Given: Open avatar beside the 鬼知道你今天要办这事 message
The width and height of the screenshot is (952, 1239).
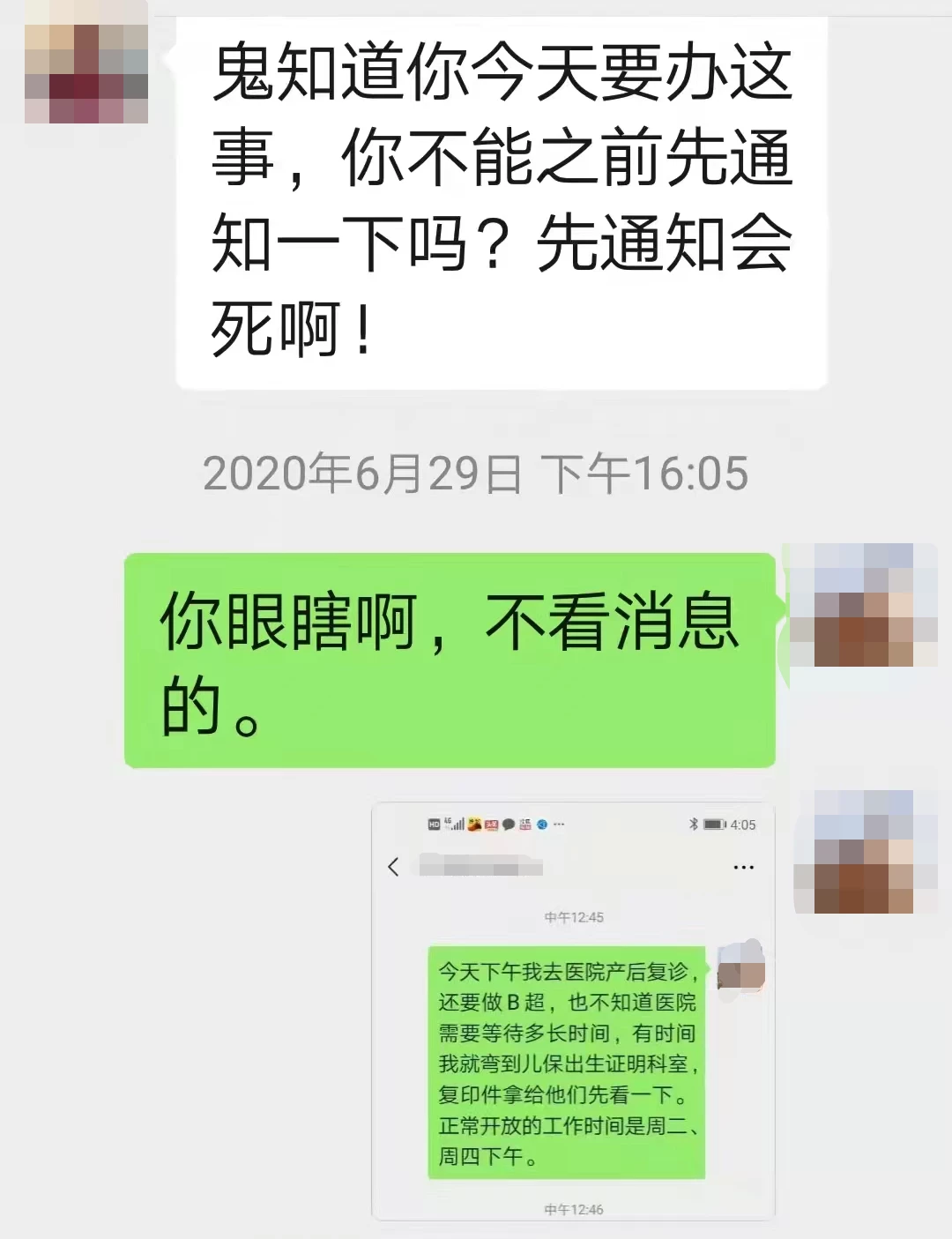Looking at the screenshot, I should (x=86, y=73).
